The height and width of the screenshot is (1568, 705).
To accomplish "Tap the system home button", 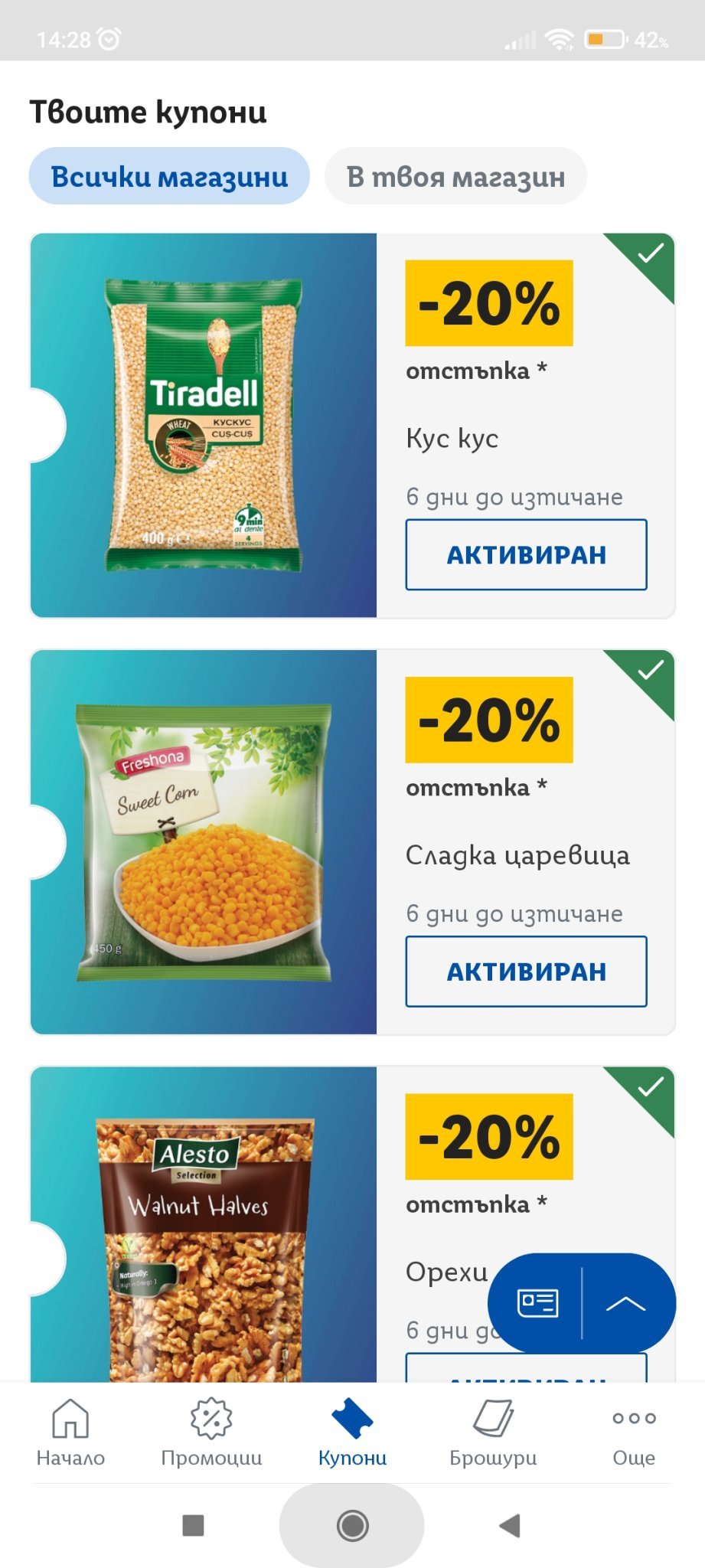I will (x=352, y=1526).
